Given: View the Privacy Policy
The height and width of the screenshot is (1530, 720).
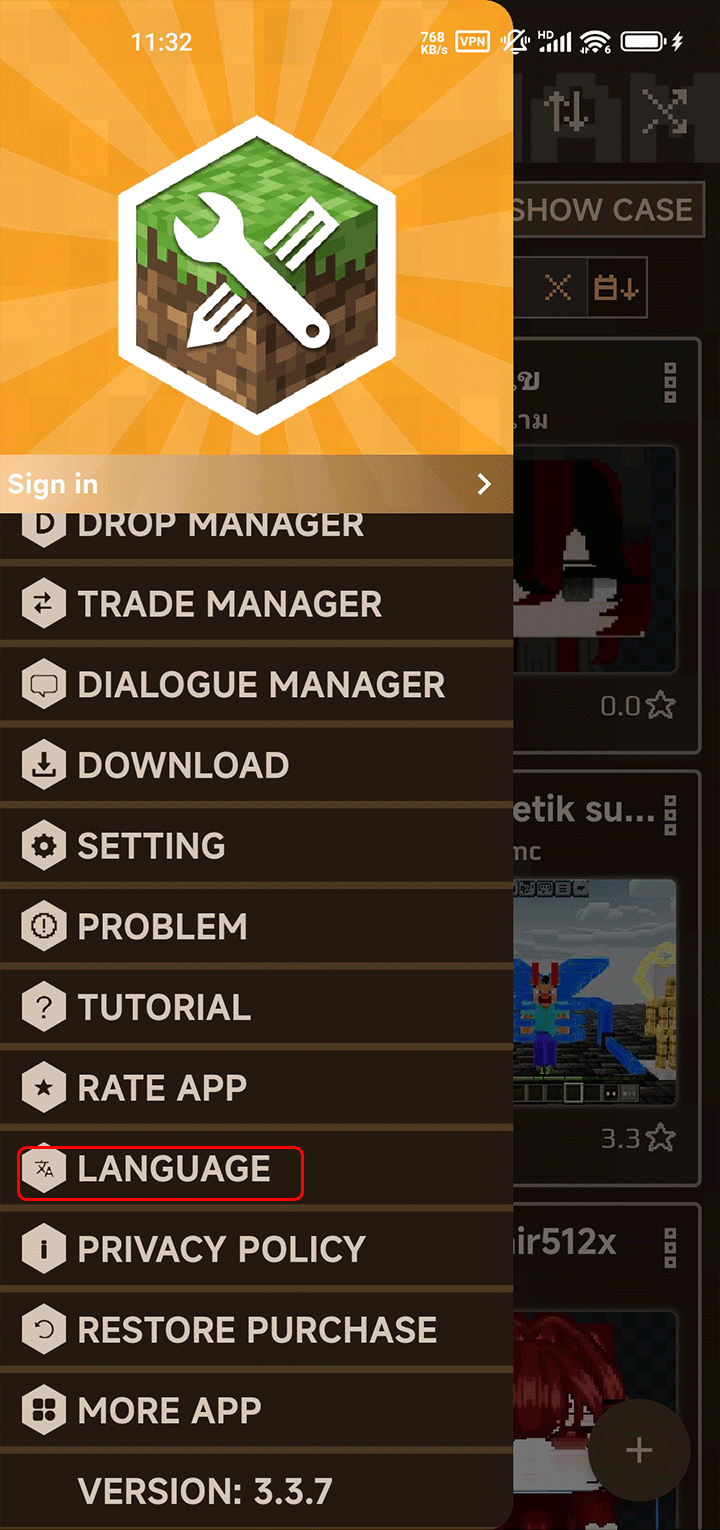Looking at the screenshot, I should (x=222, y=1249).
